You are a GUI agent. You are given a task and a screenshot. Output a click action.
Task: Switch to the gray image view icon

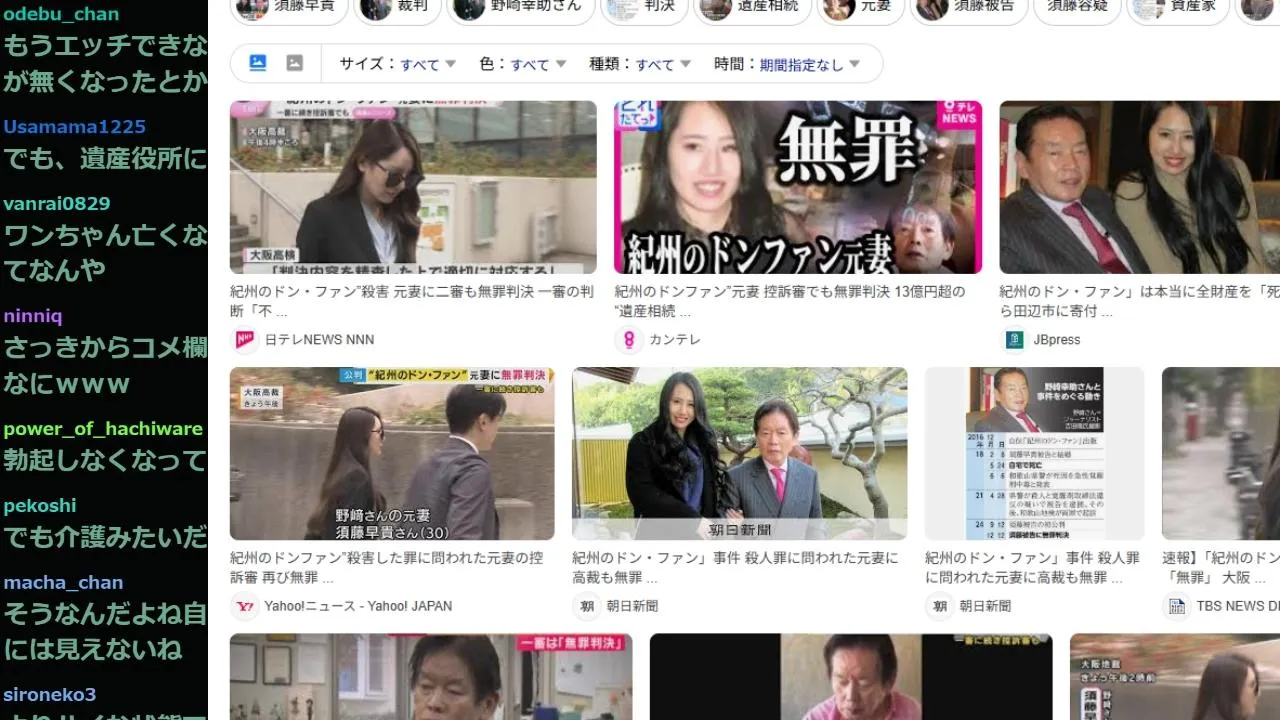pyautogui.click(x=294, y=63)
